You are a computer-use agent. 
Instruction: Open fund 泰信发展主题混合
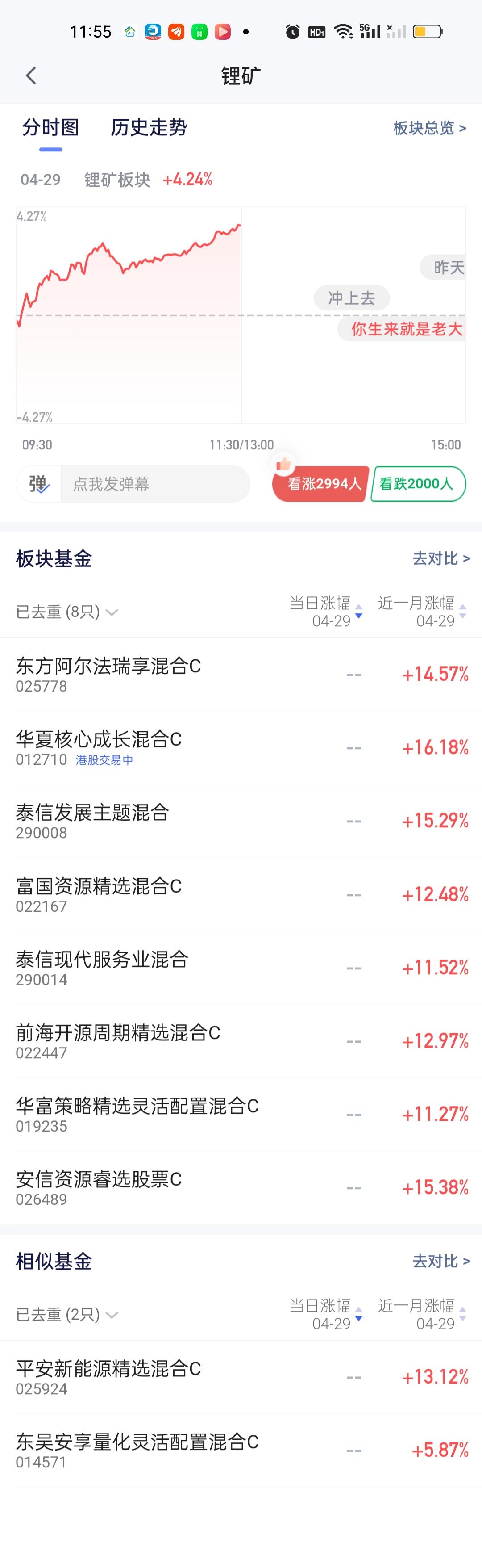click(241, 821)
